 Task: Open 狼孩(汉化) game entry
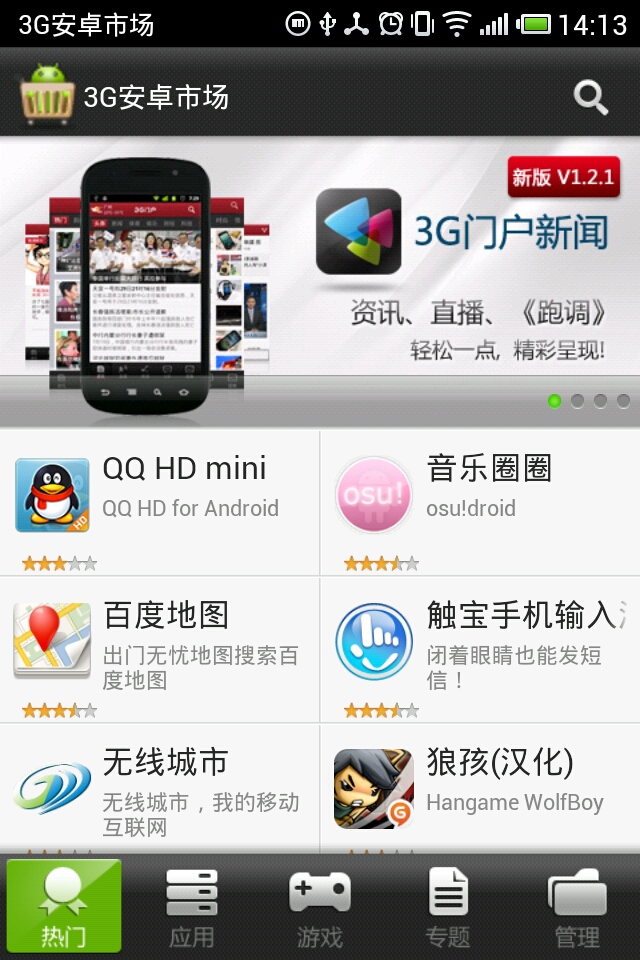[480, 790]
